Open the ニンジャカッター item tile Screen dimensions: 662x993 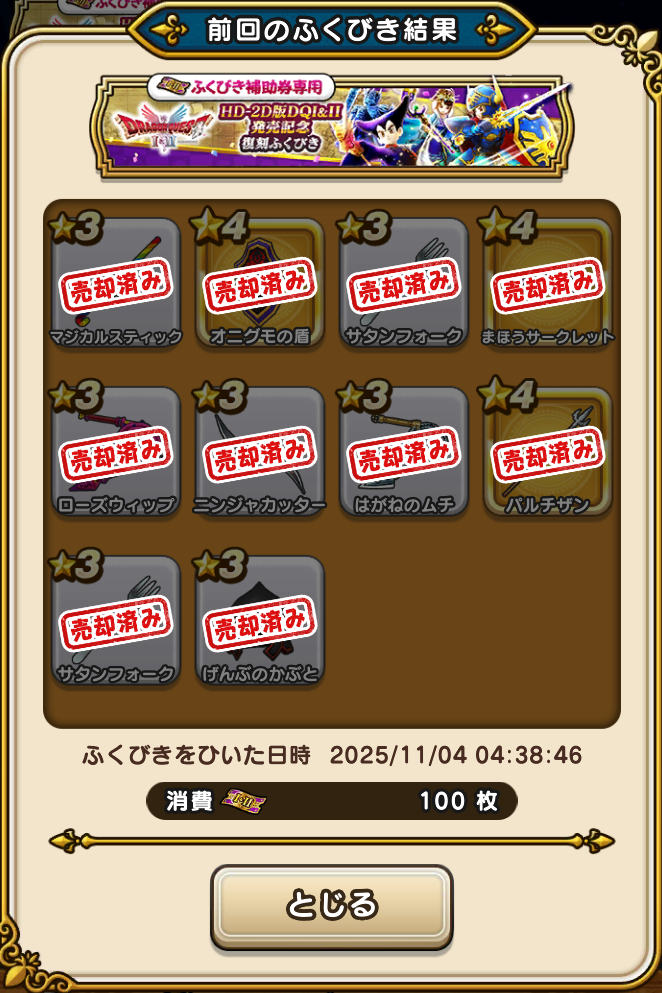pos(260,451)
